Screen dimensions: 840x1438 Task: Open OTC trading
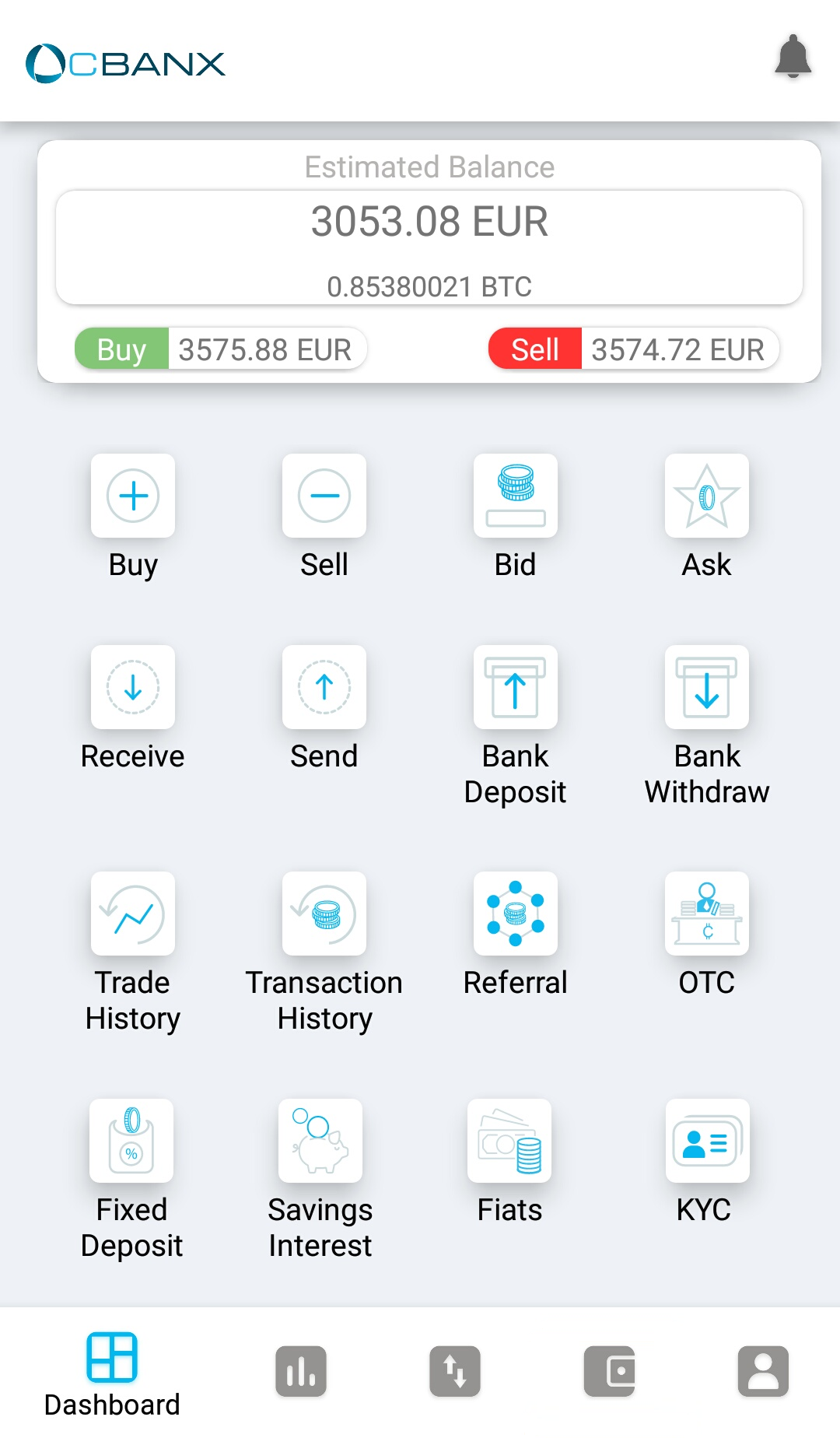tap(707, 914)
